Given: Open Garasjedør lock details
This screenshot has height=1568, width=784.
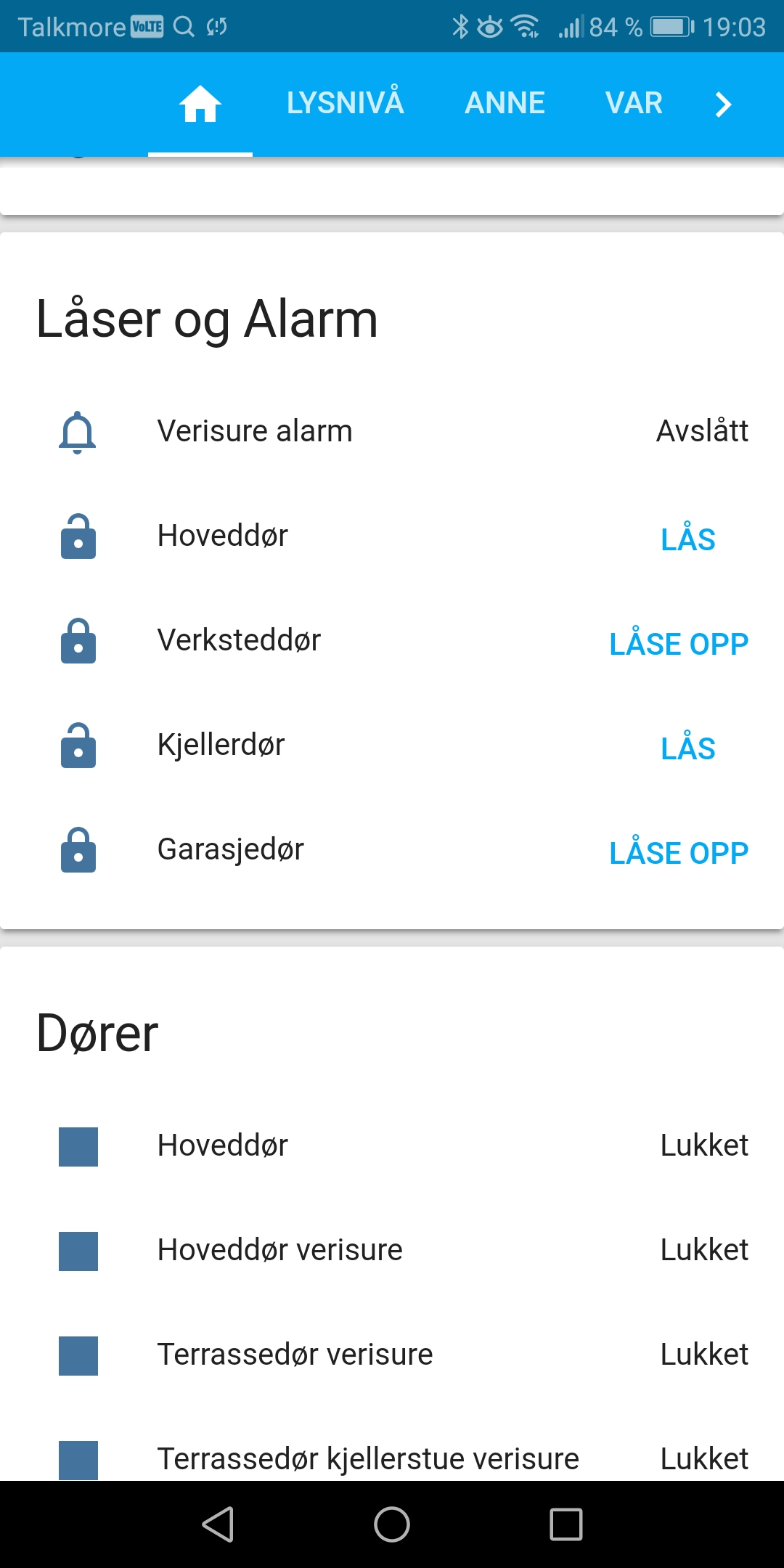Looking at the screenshot, I should 230,849.
